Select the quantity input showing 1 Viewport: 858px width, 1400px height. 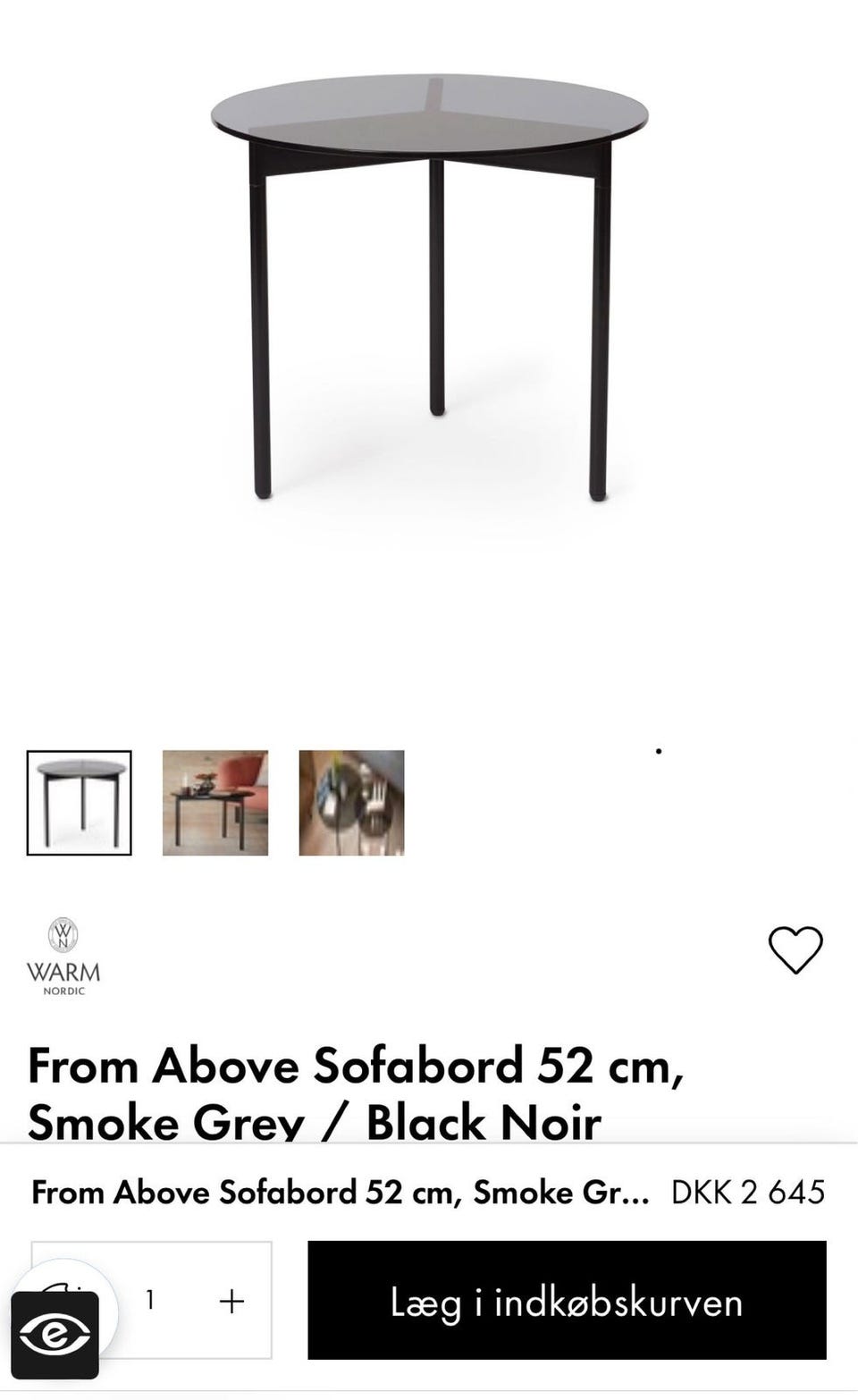(x=152, y=1301)
